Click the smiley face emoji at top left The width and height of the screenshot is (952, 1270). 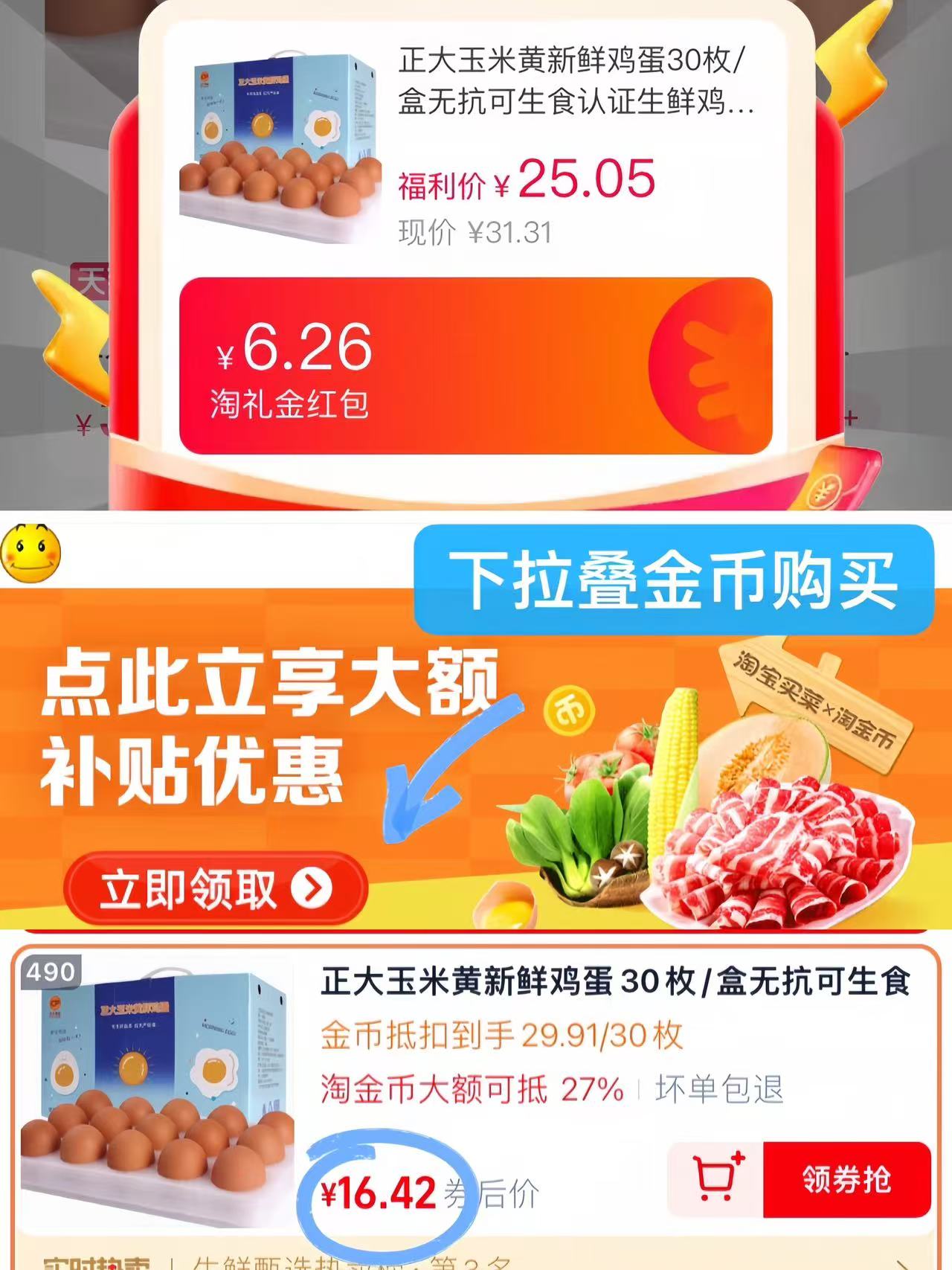click(x=30, y=554)
